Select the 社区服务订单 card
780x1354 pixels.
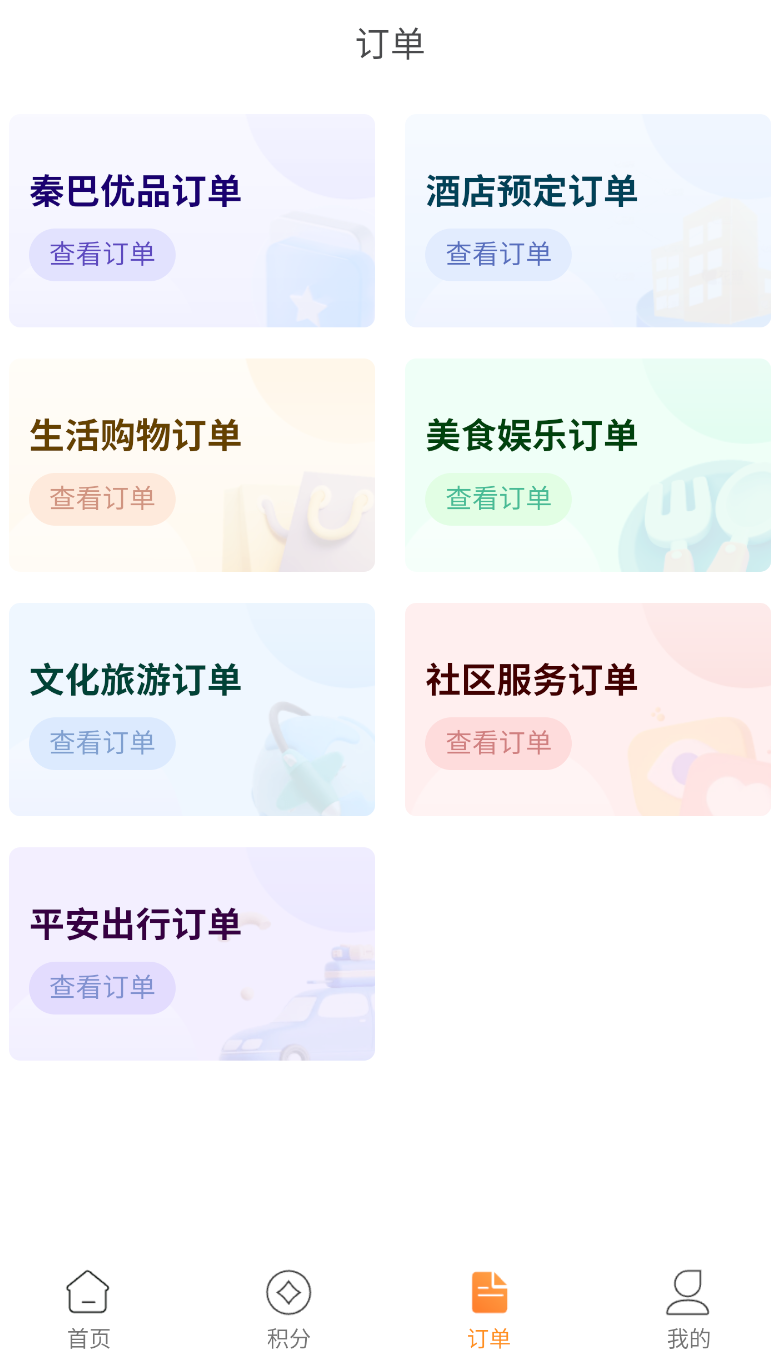(587, 709)
